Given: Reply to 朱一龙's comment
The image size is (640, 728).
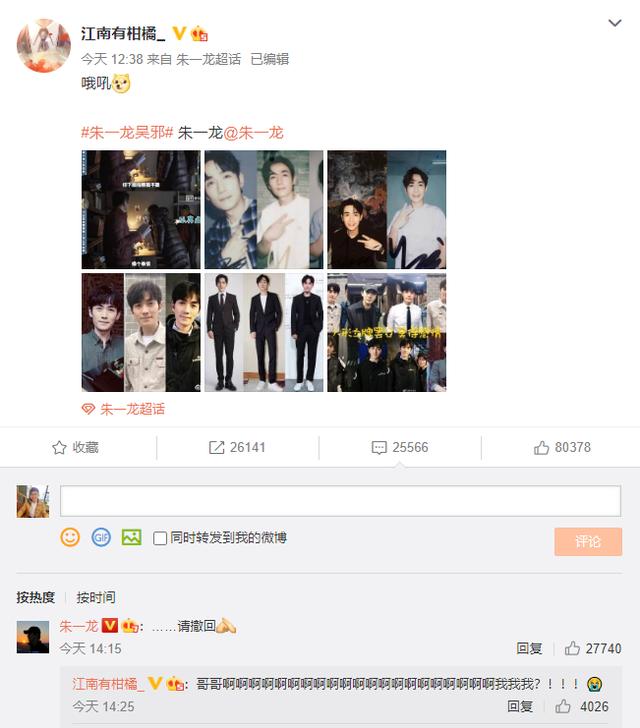Looking at the screenshot, I should (530, 648).
